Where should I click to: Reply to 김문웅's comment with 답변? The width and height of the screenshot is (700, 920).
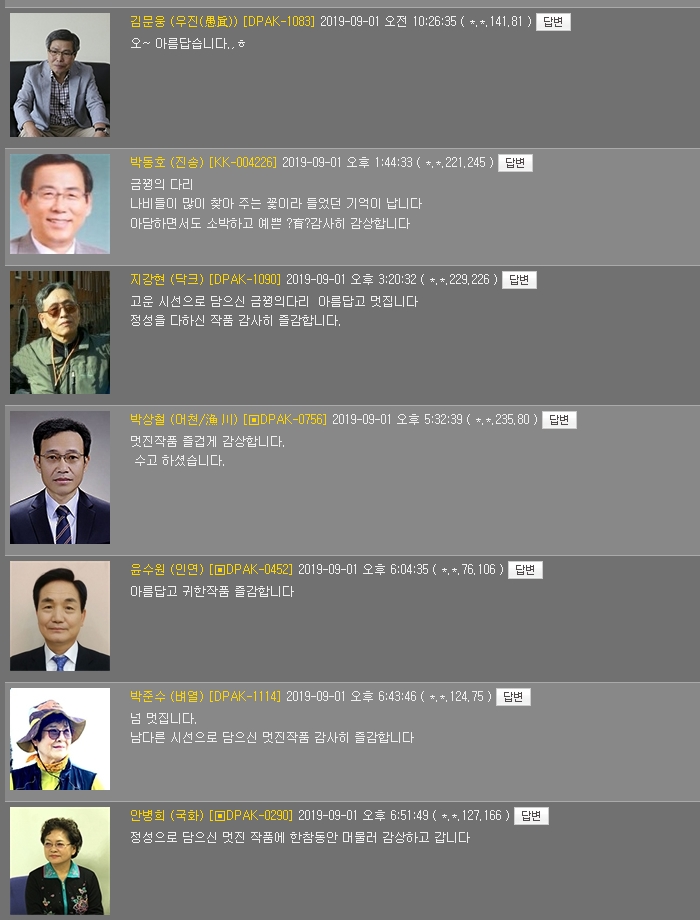click(553, 22)
